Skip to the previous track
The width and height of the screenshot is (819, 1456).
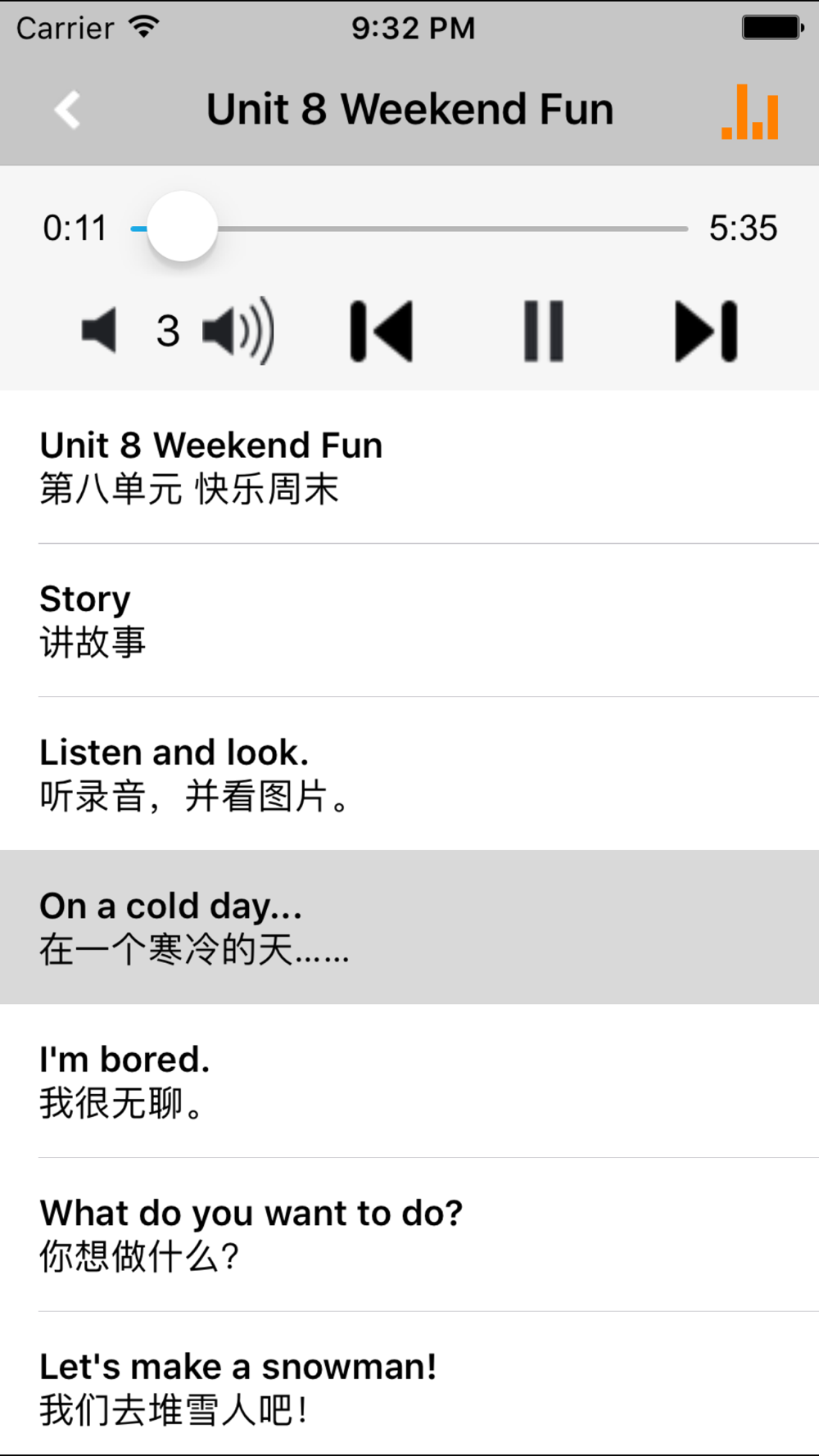[382, 331]
